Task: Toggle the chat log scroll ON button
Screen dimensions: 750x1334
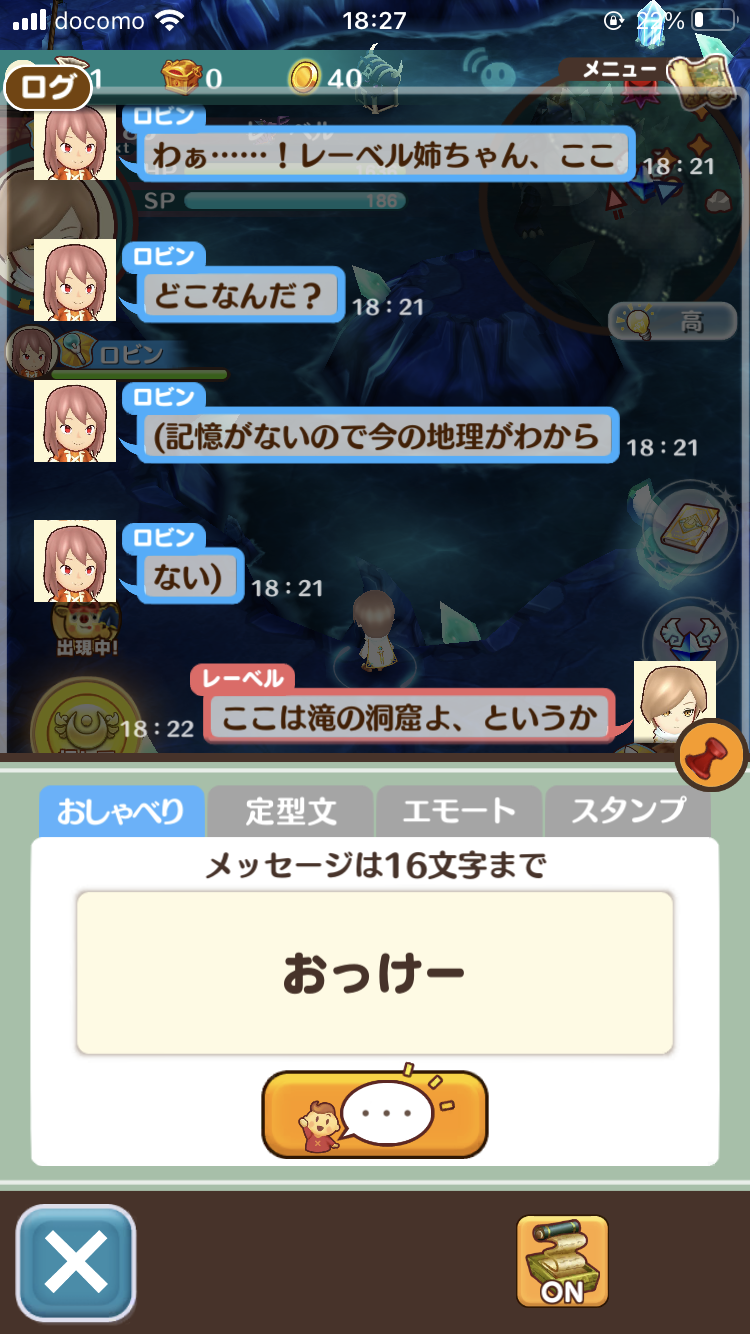Action: (562, 1262)
